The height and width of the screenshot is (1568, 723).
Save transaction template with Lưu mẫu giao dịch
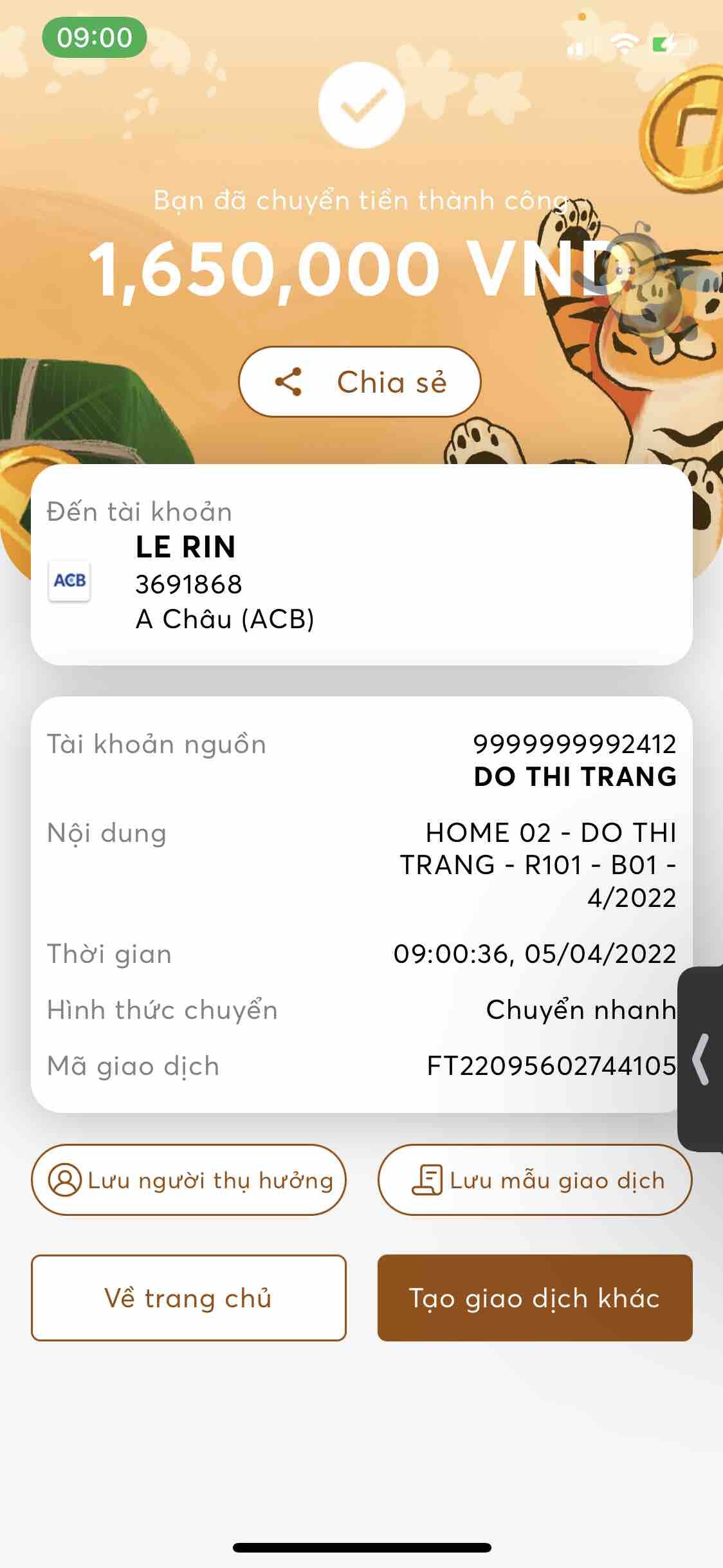[535, 1181]
